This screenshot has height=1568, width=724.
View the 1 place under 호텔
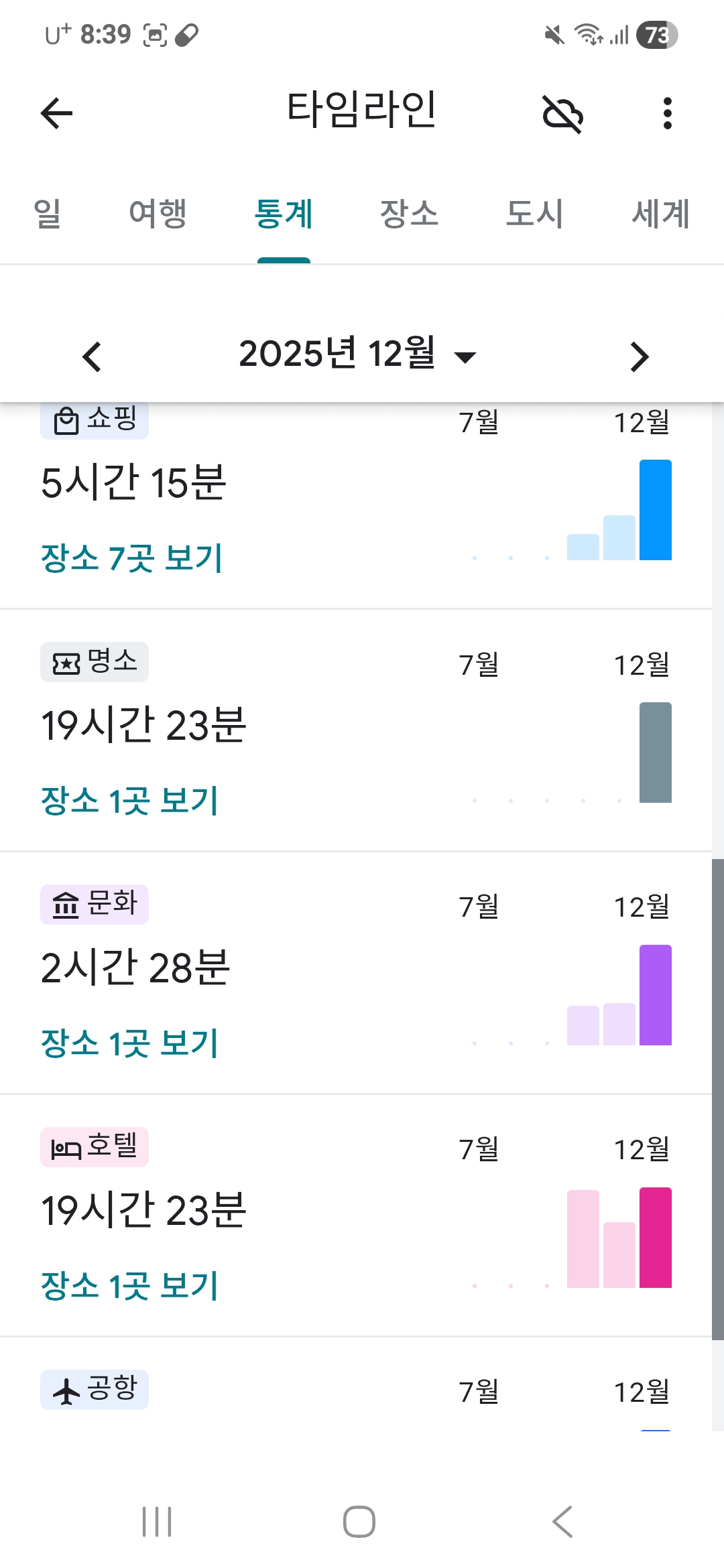[x=130, y=1286]
